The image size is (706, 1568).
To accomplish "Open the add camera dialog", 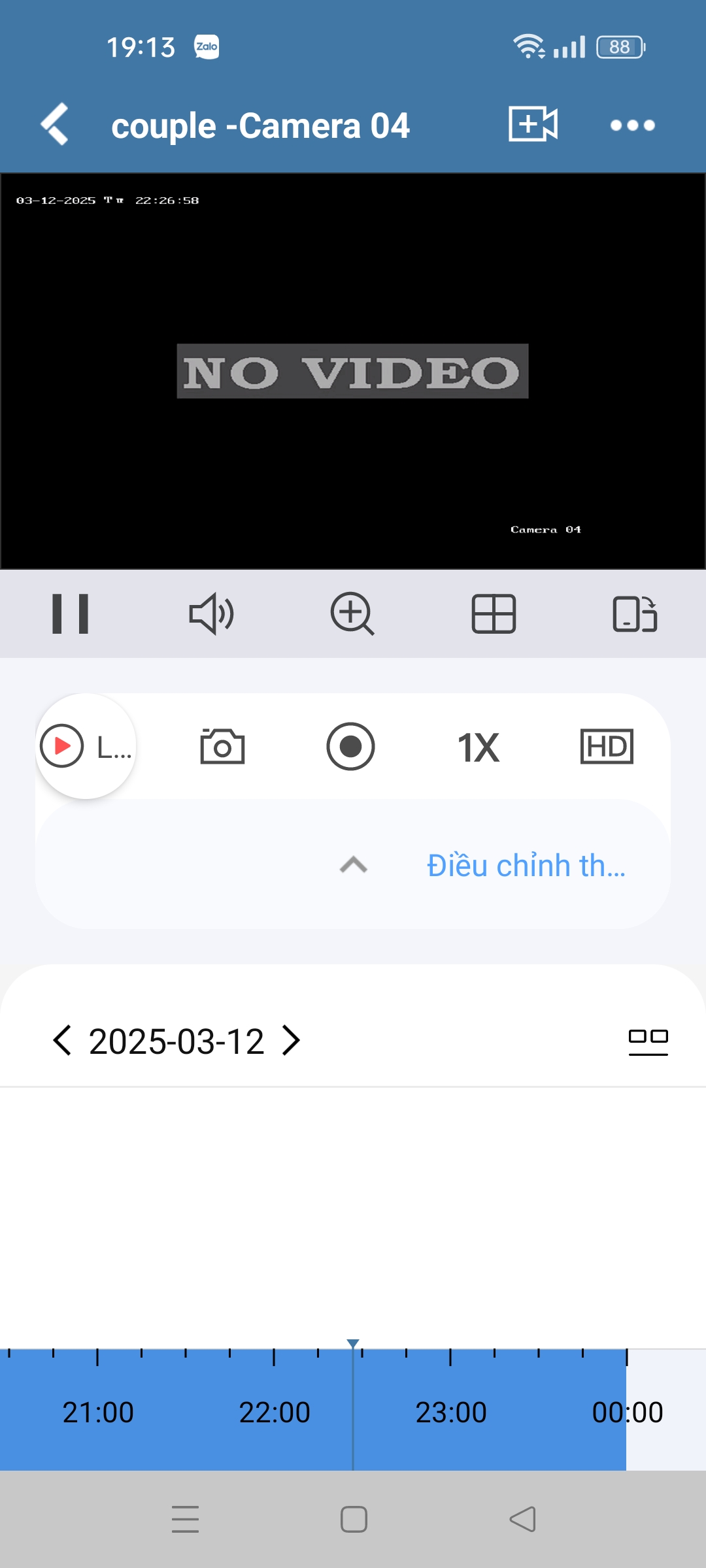I will click(531, 125).
